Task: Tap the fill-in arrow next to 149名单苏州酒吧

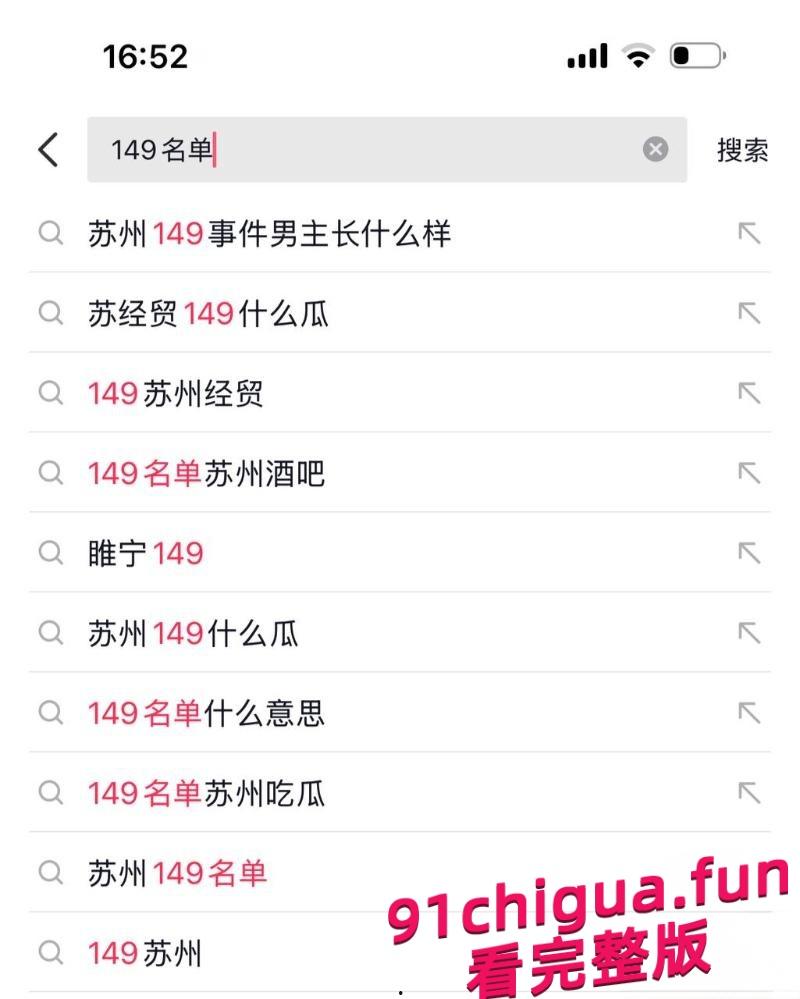Action: [749, 474]
